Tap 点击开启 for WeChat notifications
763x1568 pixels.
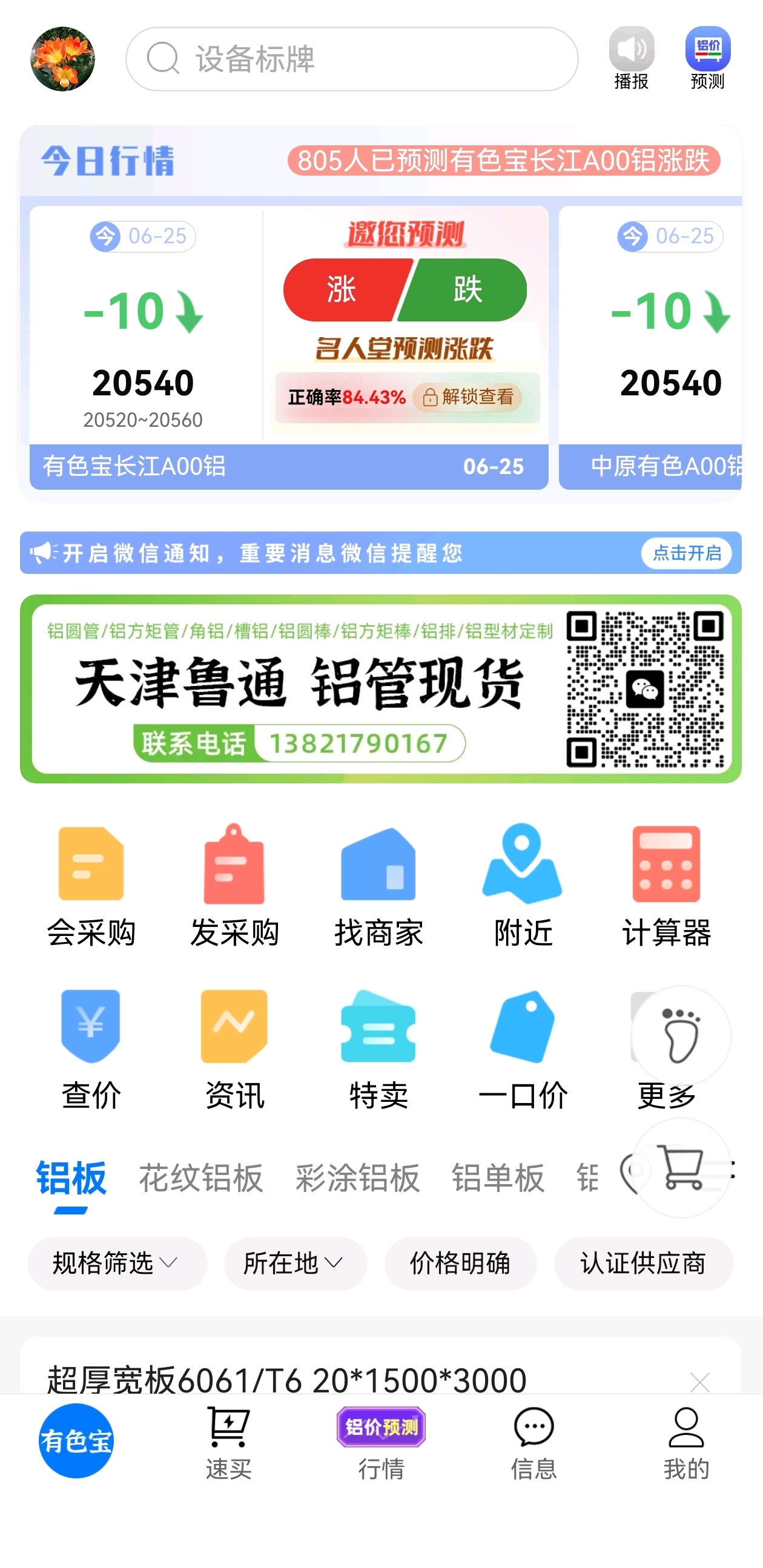(686, 553)
